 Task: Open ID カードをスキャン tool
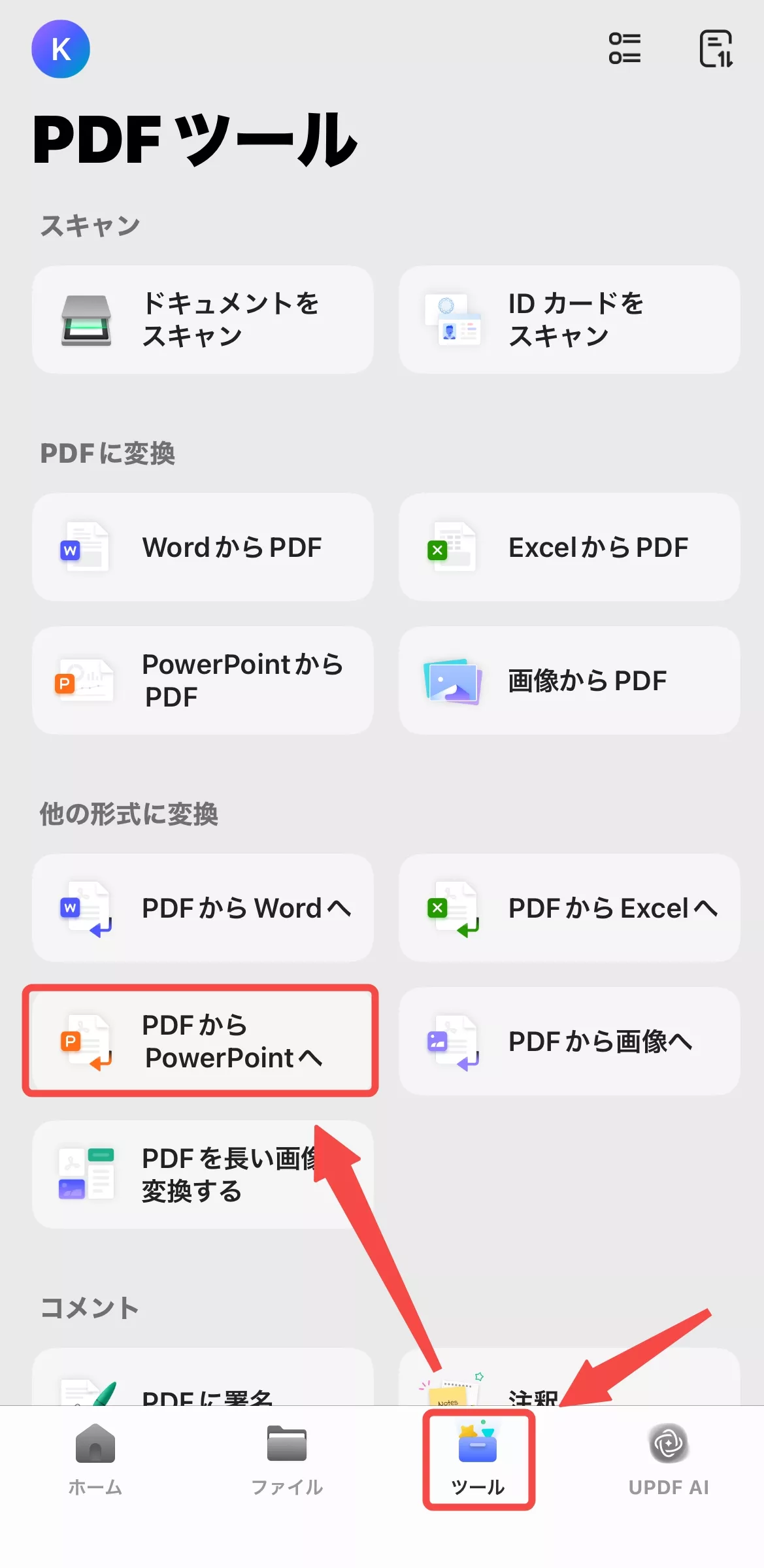pyautogui.click(x=569, y=320)
